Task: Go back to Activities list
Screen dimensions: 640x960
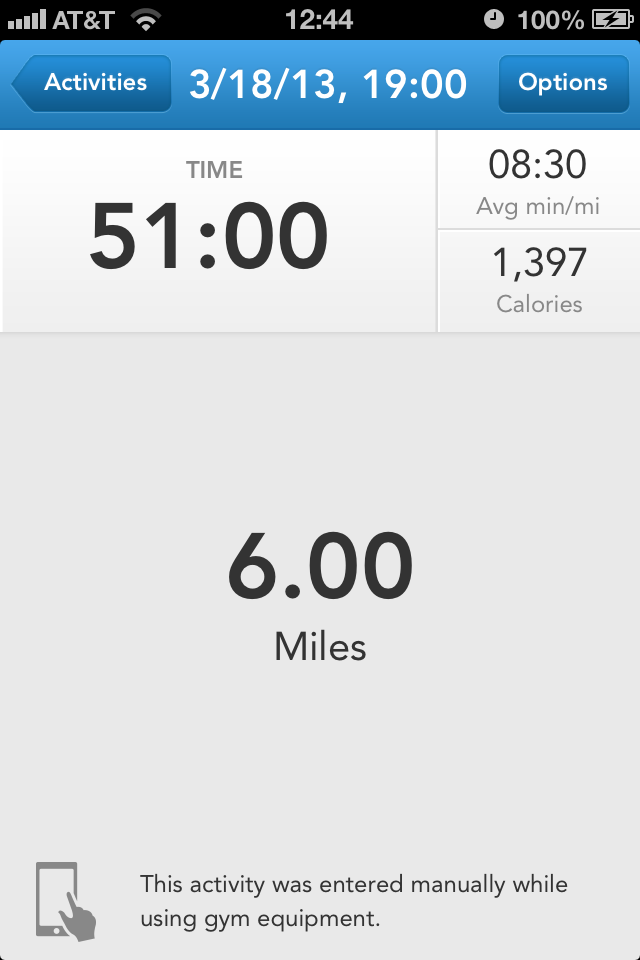Action: coord(92,84)
